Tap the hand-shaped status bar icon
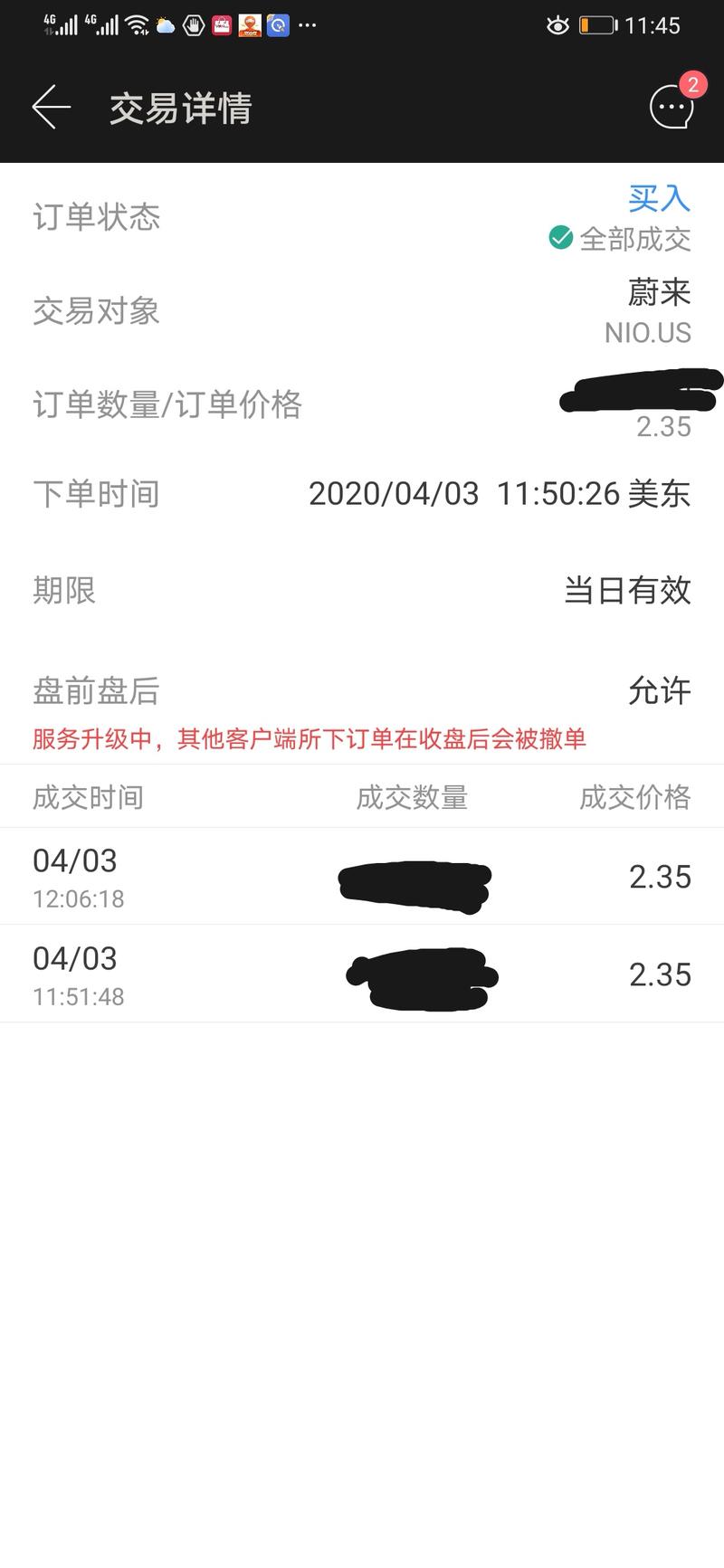The image size is (724, 1568). 193,25
